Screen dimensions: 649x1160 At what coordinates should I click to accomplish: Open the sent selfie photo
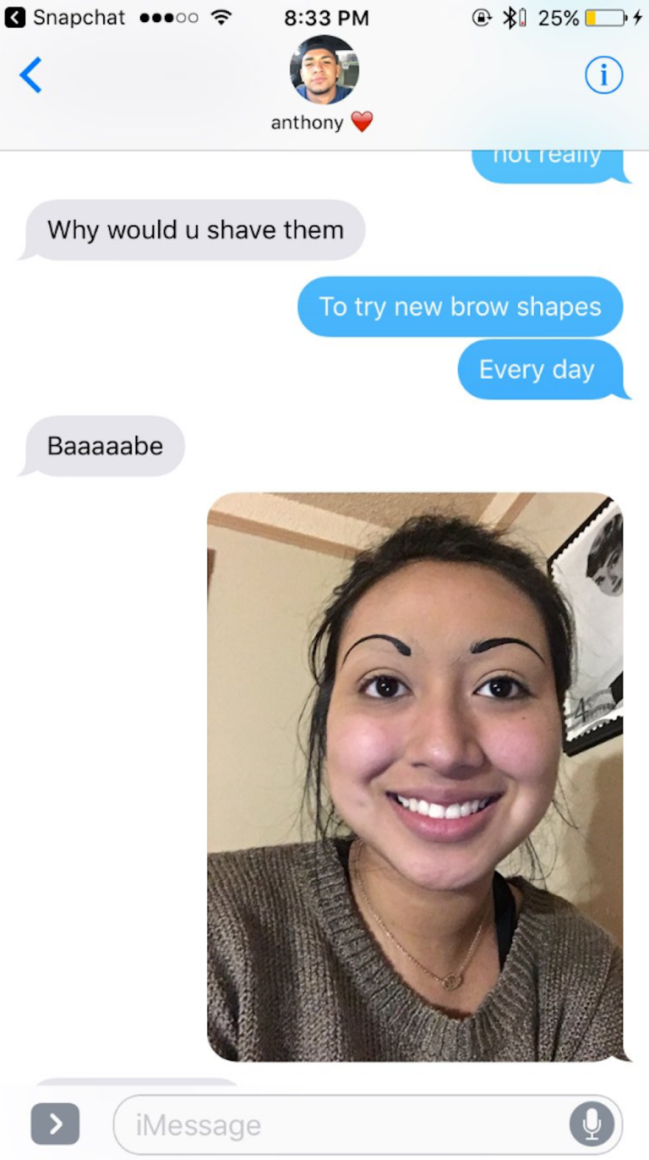[415, 776]
